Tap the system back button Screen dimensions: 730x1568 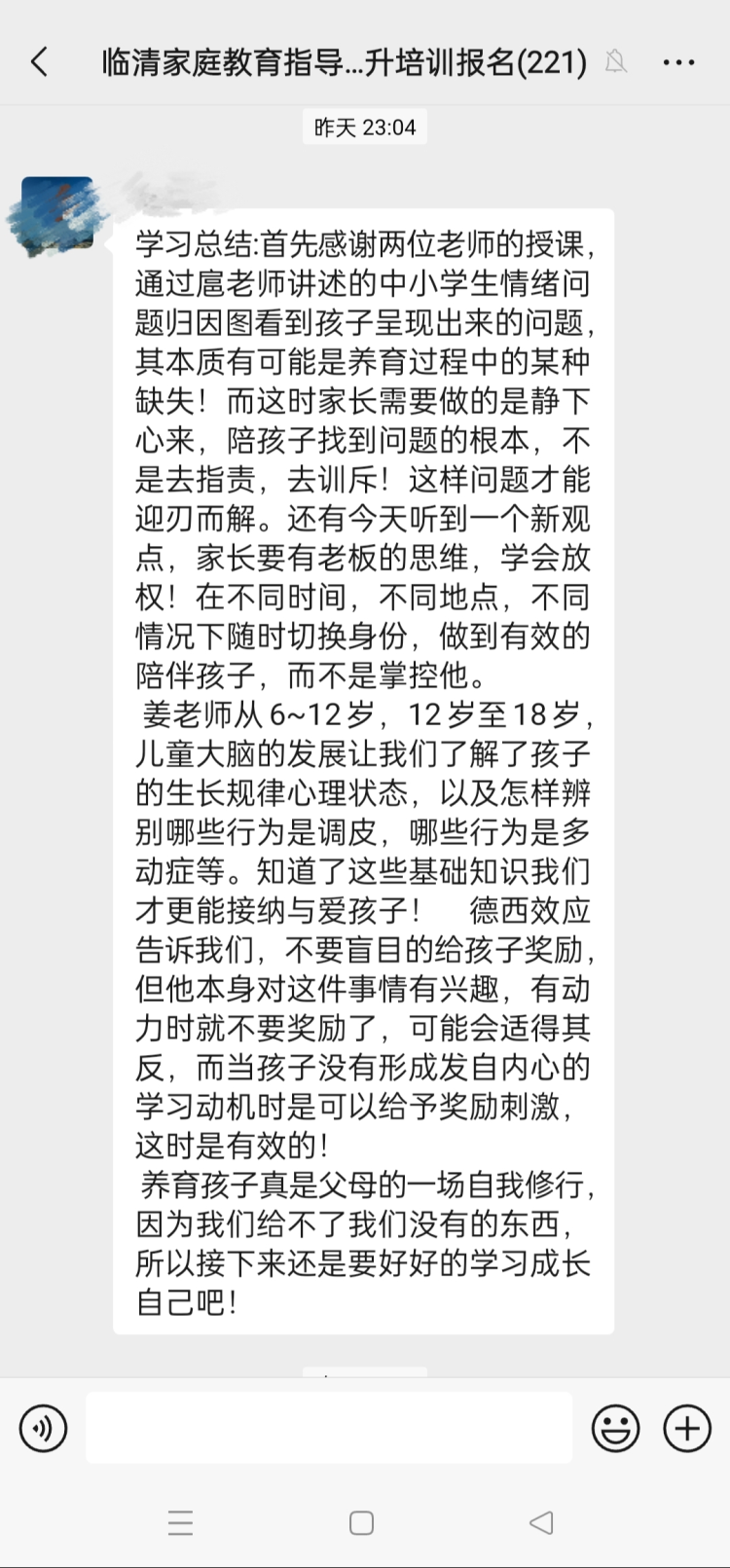click(x=542, y=1523)
